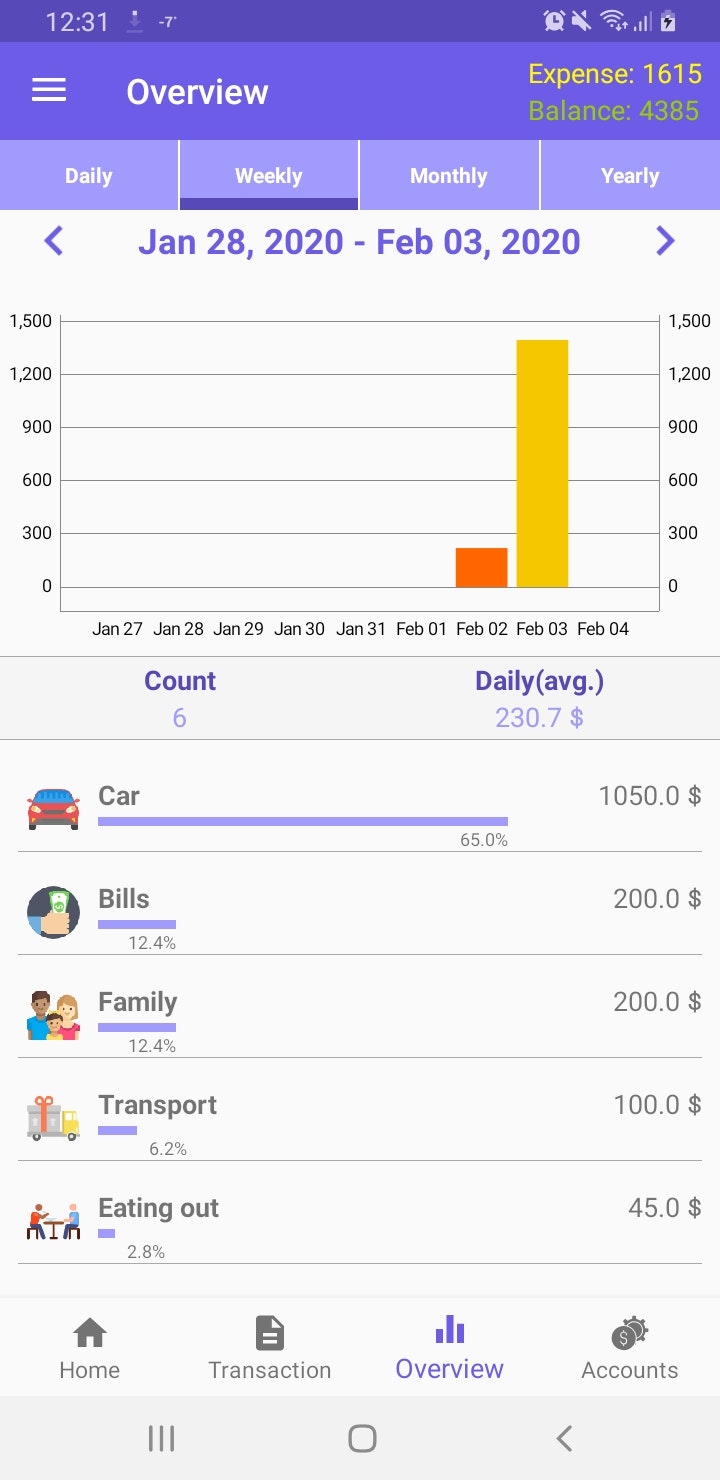This screenshot has width=720, height=1480.
Task: Click the Balance: 4385 label
Action: coord(615,111)
